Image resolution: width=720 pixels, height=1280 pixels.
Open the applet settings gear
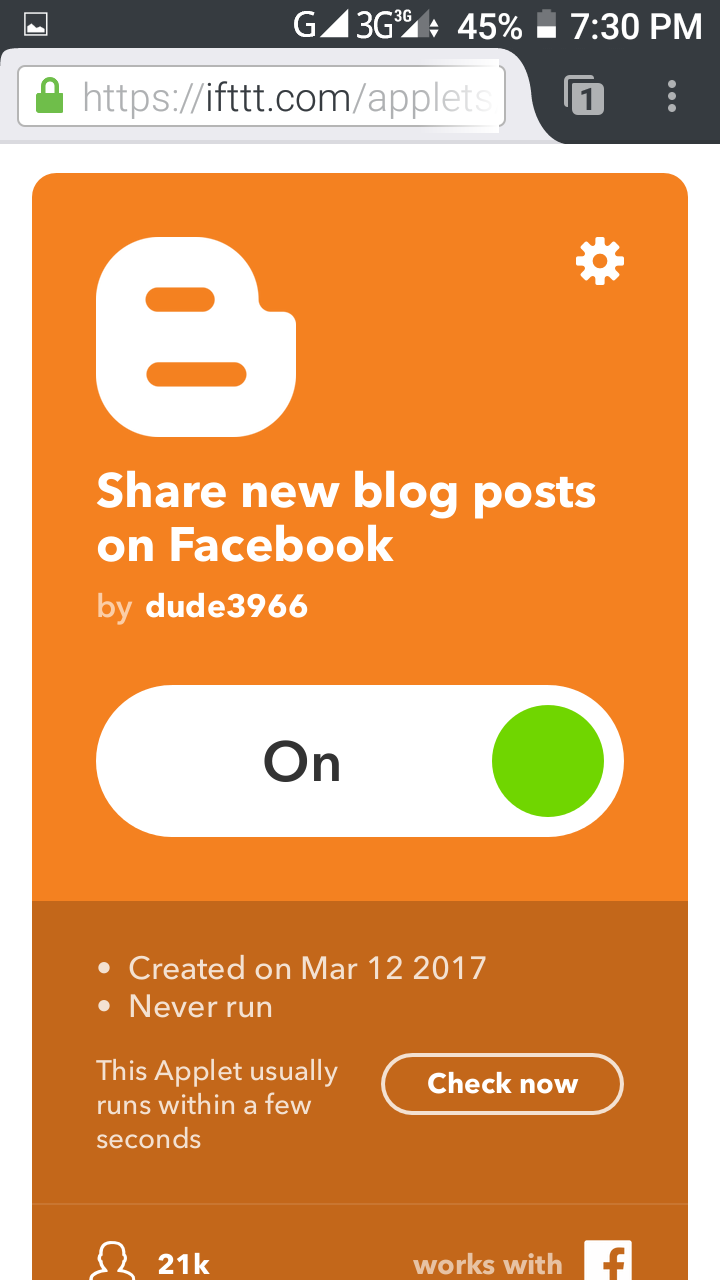pyautogui.click(x=599, y=262)
